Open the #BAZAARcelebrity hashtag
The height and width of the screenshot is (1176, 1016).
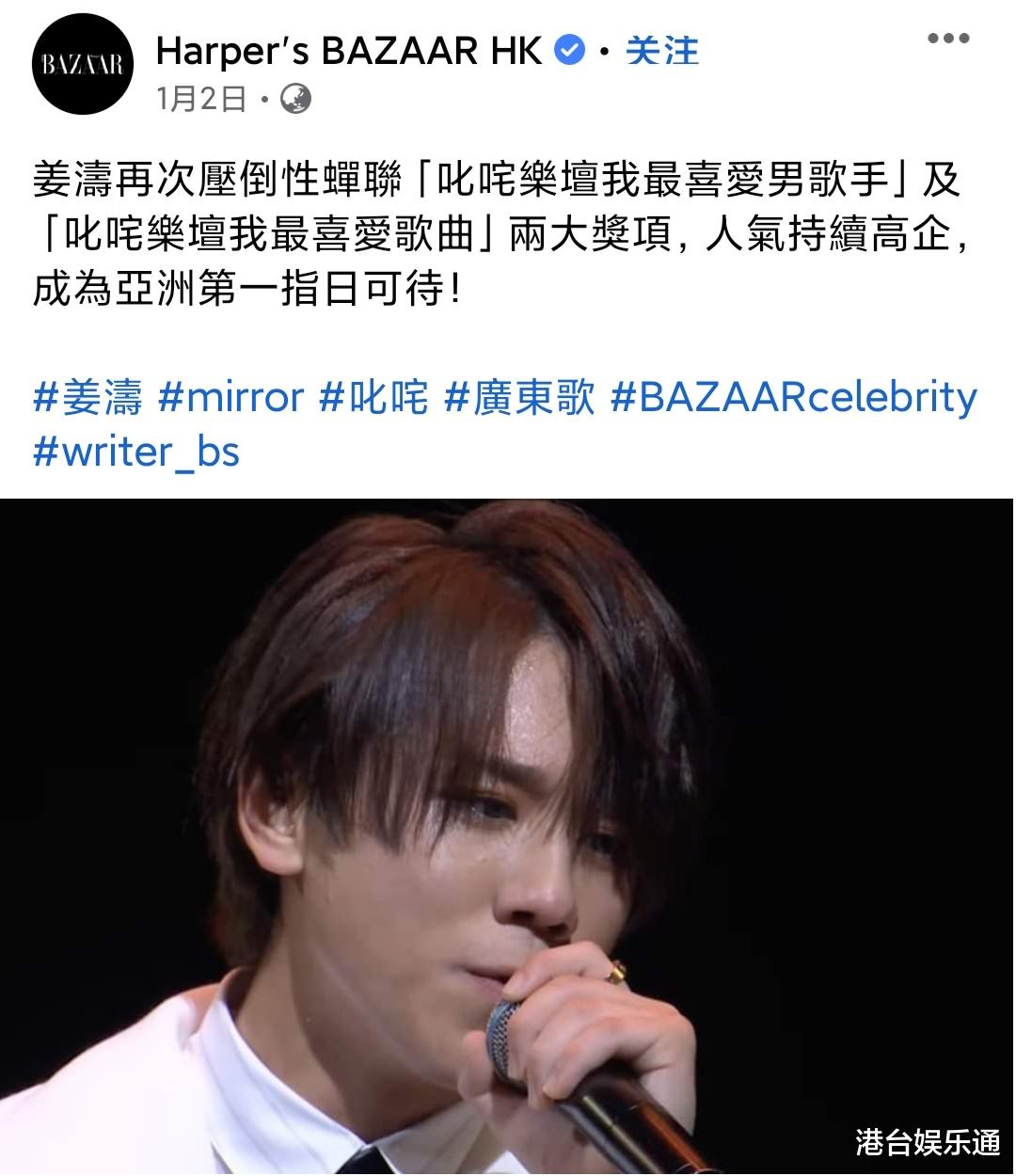(x=797, y=398)
